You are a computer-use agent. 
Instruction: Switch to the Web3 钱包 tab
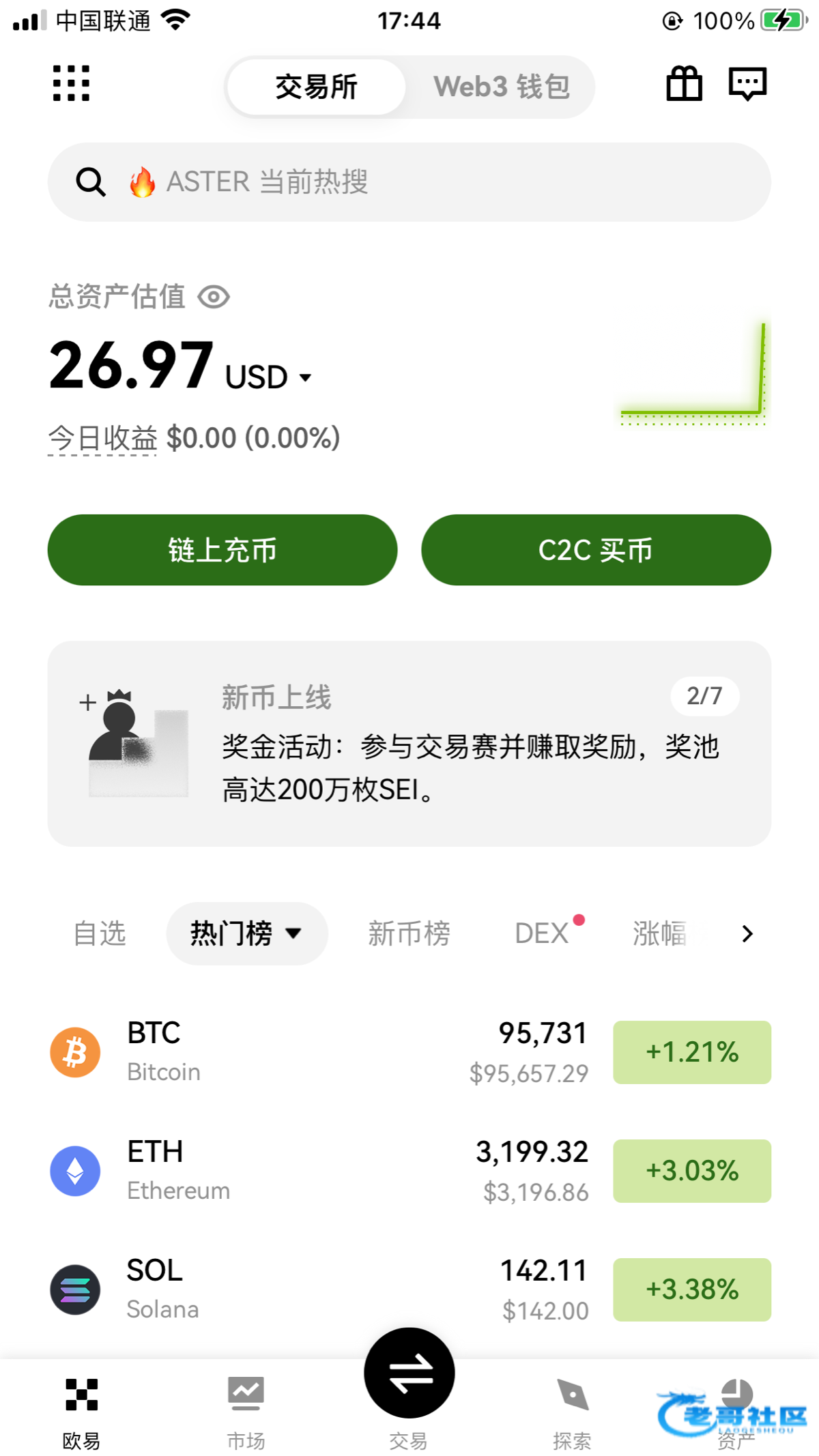[501, 87]
